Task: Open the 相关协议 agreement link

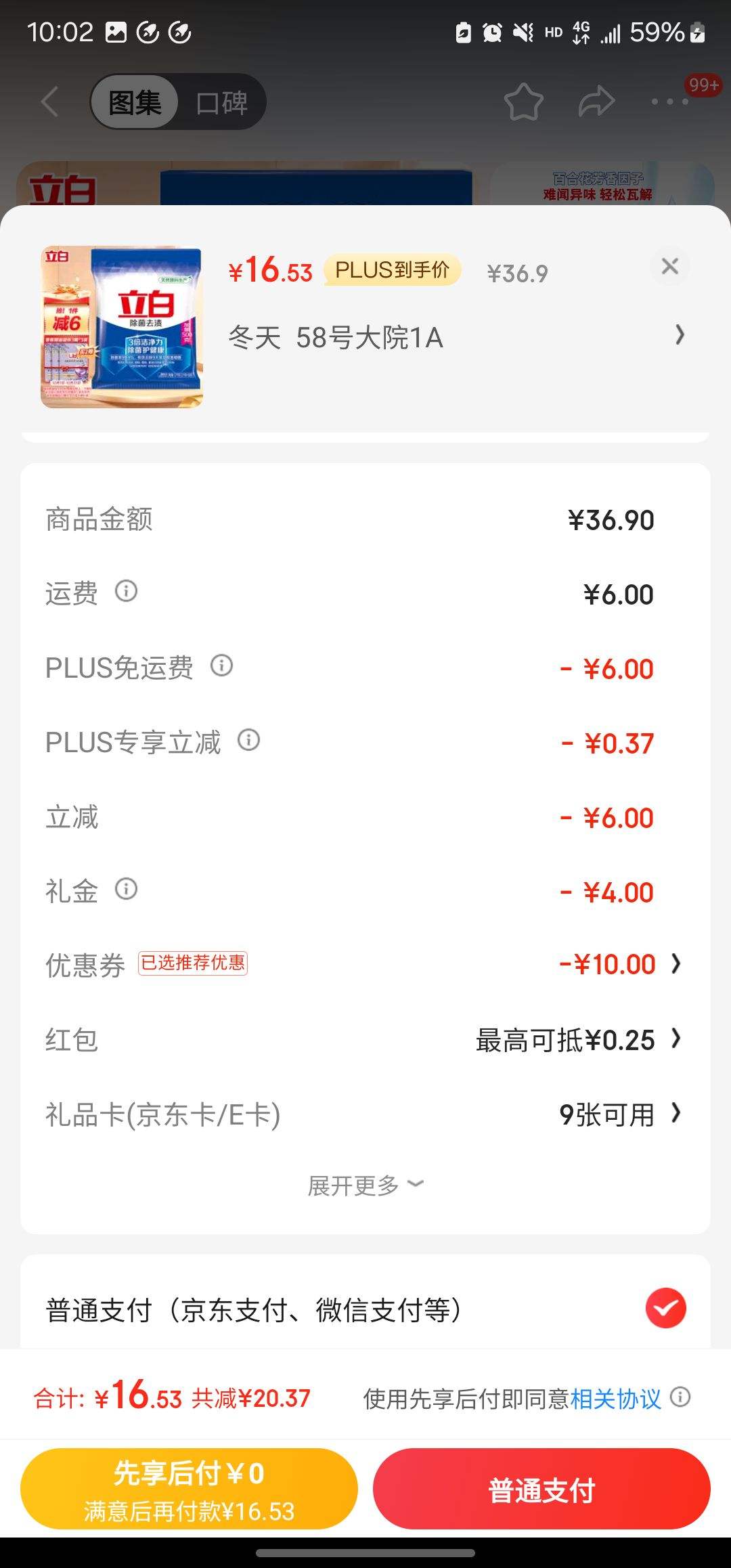Action: click(x=615, y=1398)
